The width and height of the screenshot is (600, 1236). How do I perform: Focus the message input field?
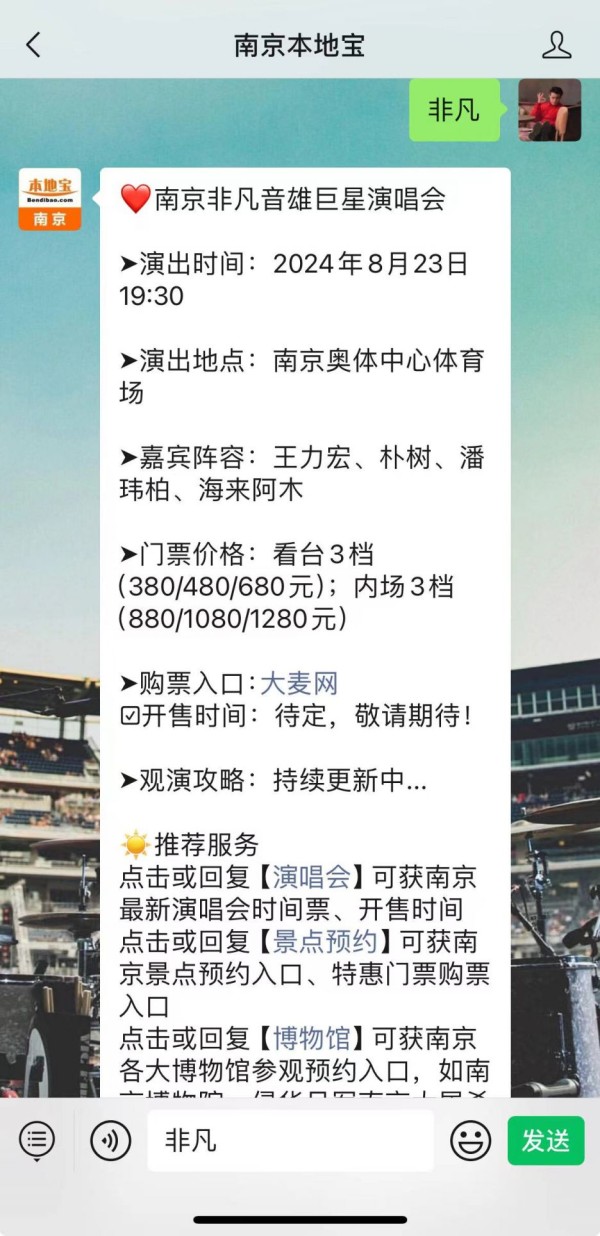point(291,1140)
